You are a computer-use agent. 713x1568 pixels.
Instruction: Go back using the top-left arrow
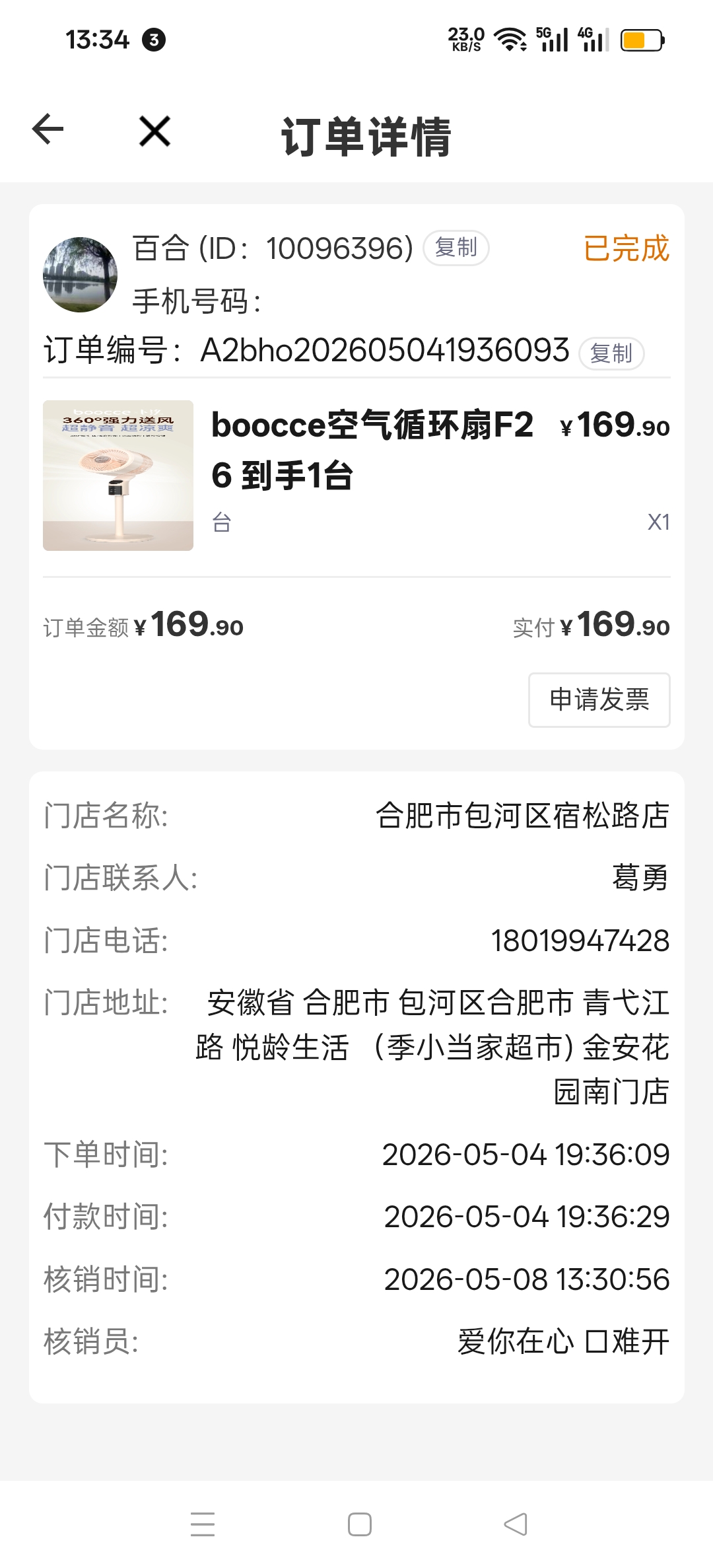48,129
